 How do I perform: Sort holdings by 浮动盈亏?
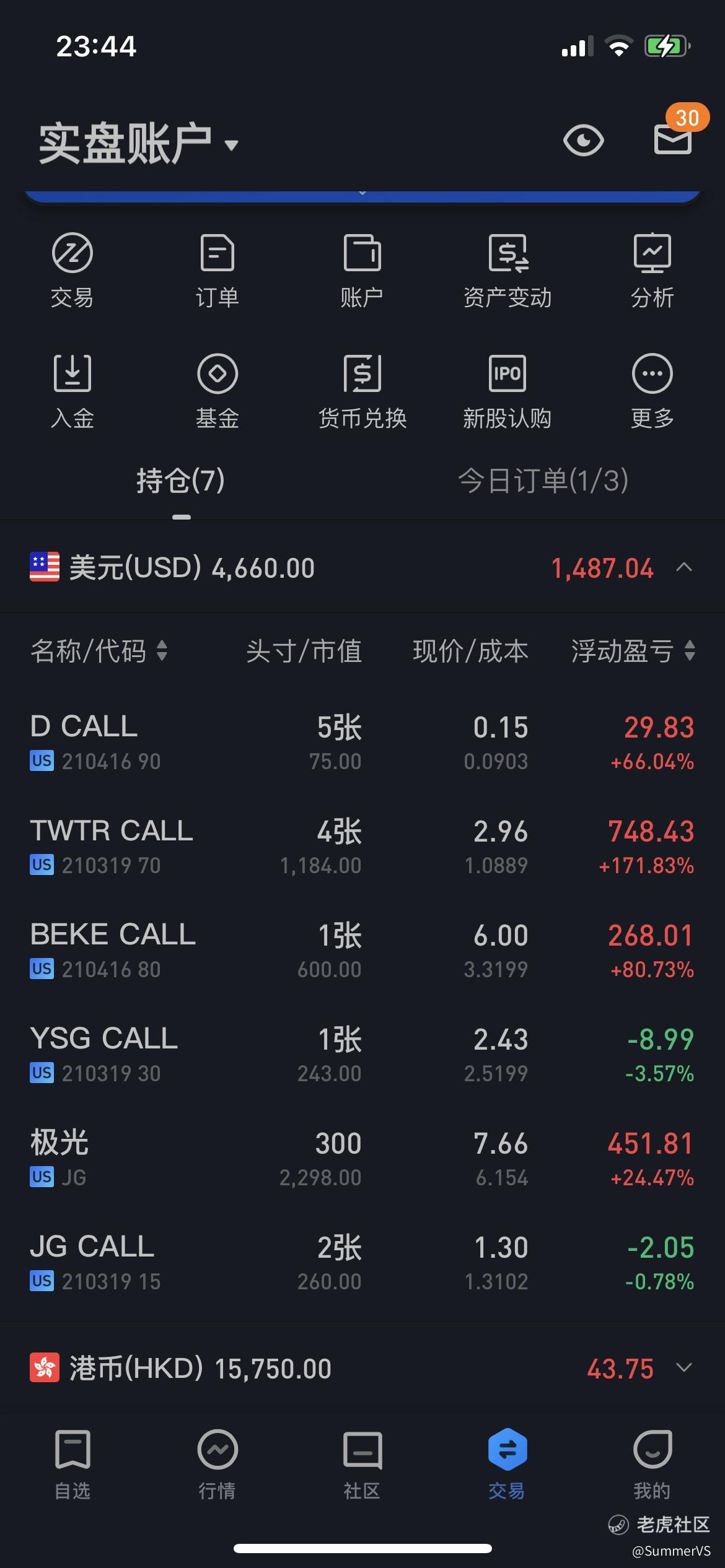pos(633,651)
